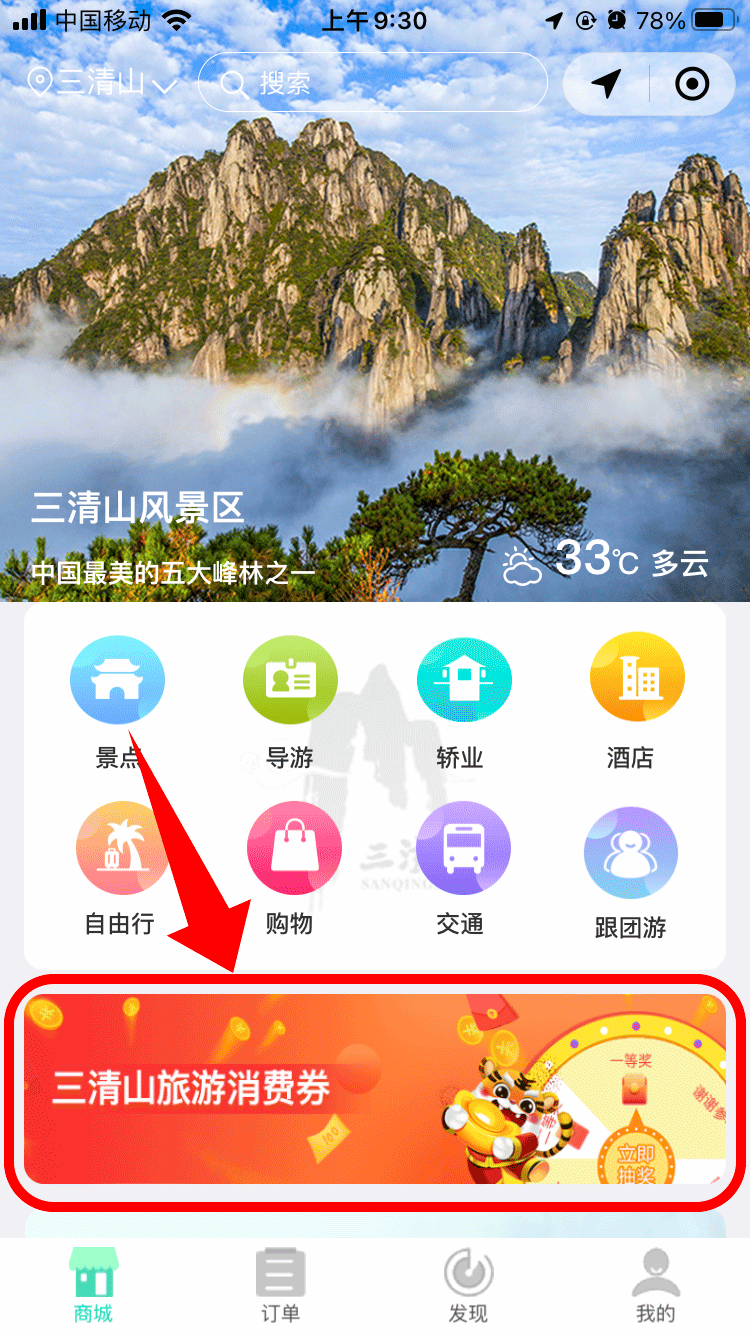The image size is (750, 1334).
Task: Tap the circular target icon in capsule
Action: click(692, 84)
